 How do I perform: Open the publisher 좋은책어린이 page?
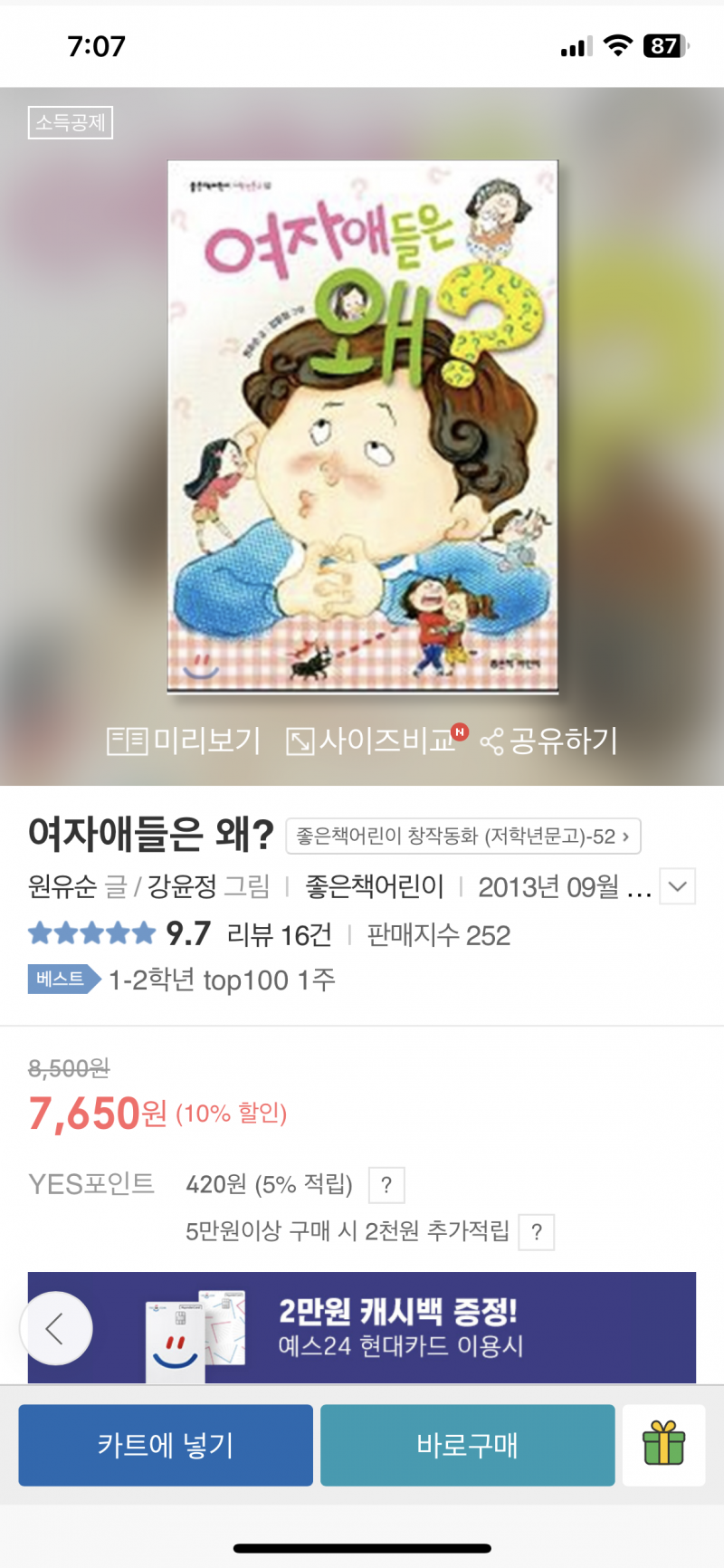pyautogui.click(x=374, y=886)
